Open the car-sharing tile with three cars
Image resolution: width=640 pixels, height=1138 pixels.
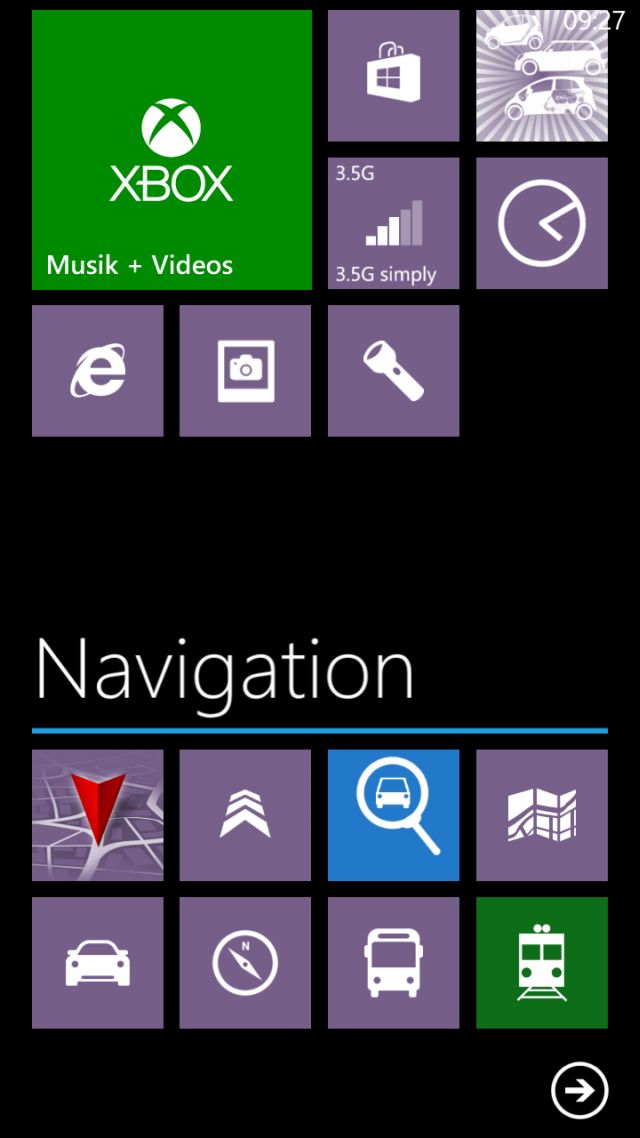[x=541, y=75]
